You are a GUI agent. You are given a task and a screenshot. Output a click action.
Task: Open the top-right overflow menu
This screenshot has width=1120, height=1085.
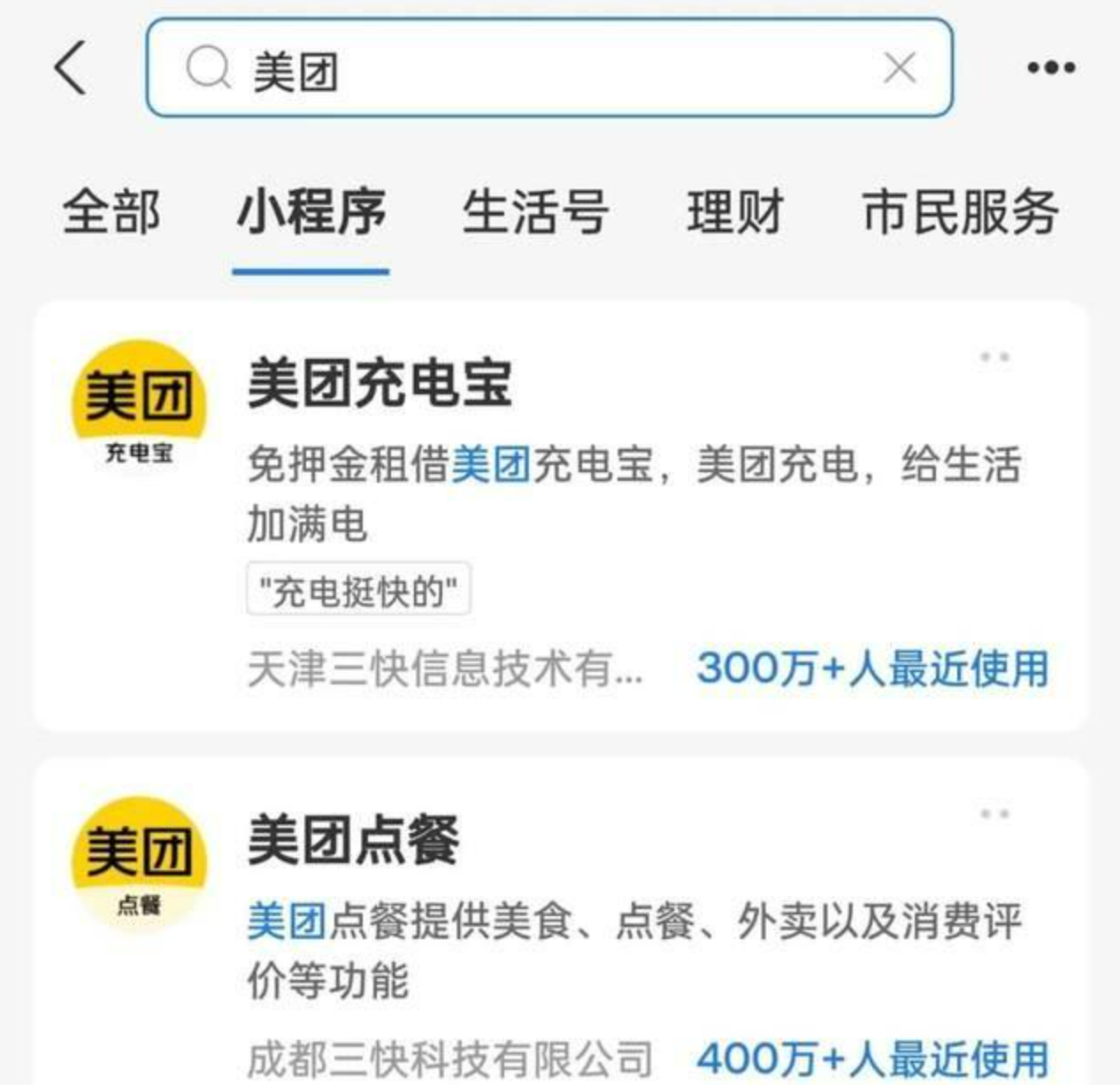pos(1051,67)
